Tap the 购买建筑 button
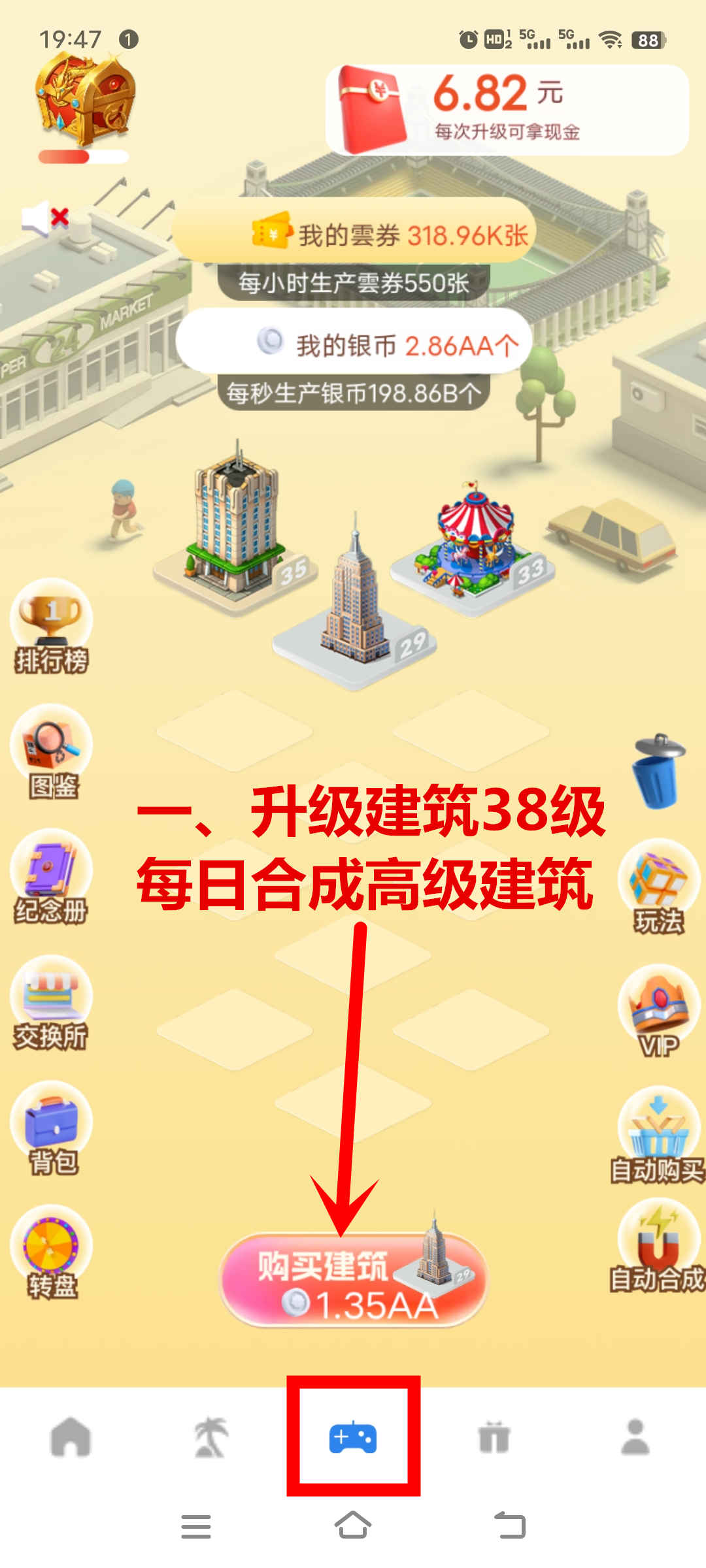706x1568 pixels. (x=354, y=1279)
